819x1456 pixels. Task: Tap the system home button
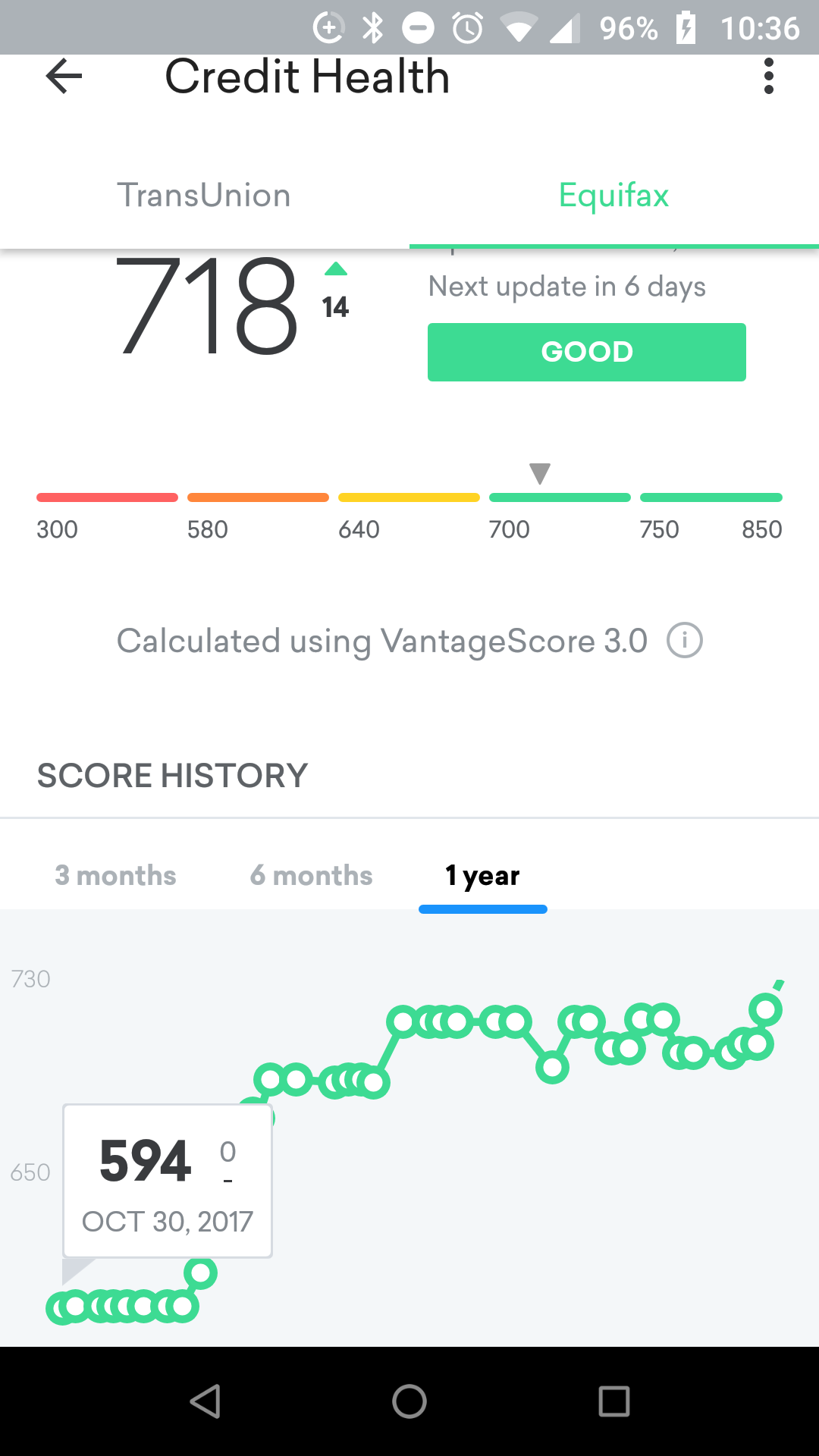[409, 1401]
